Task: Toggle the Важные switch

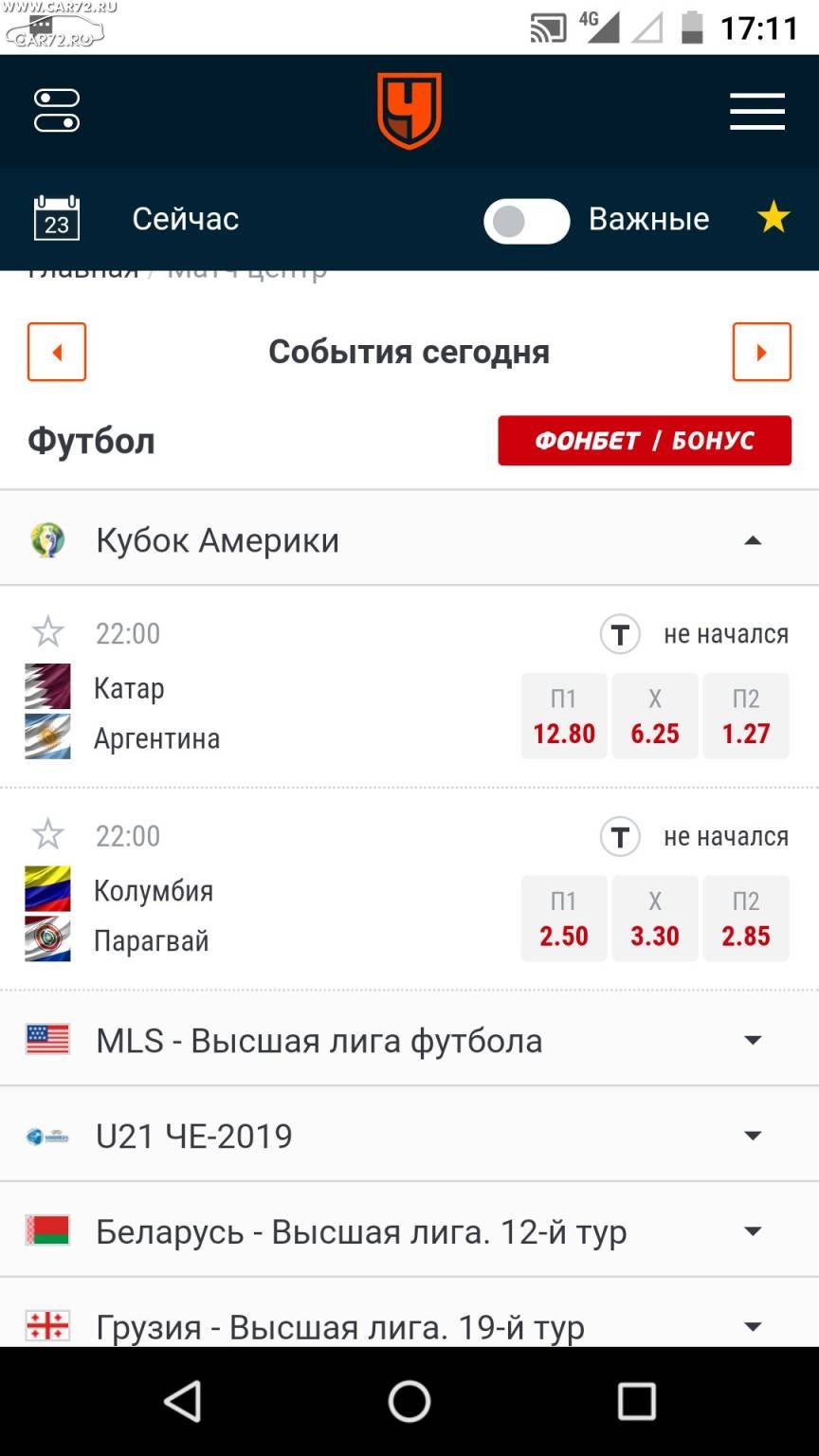Action: (x=527, y=221)
